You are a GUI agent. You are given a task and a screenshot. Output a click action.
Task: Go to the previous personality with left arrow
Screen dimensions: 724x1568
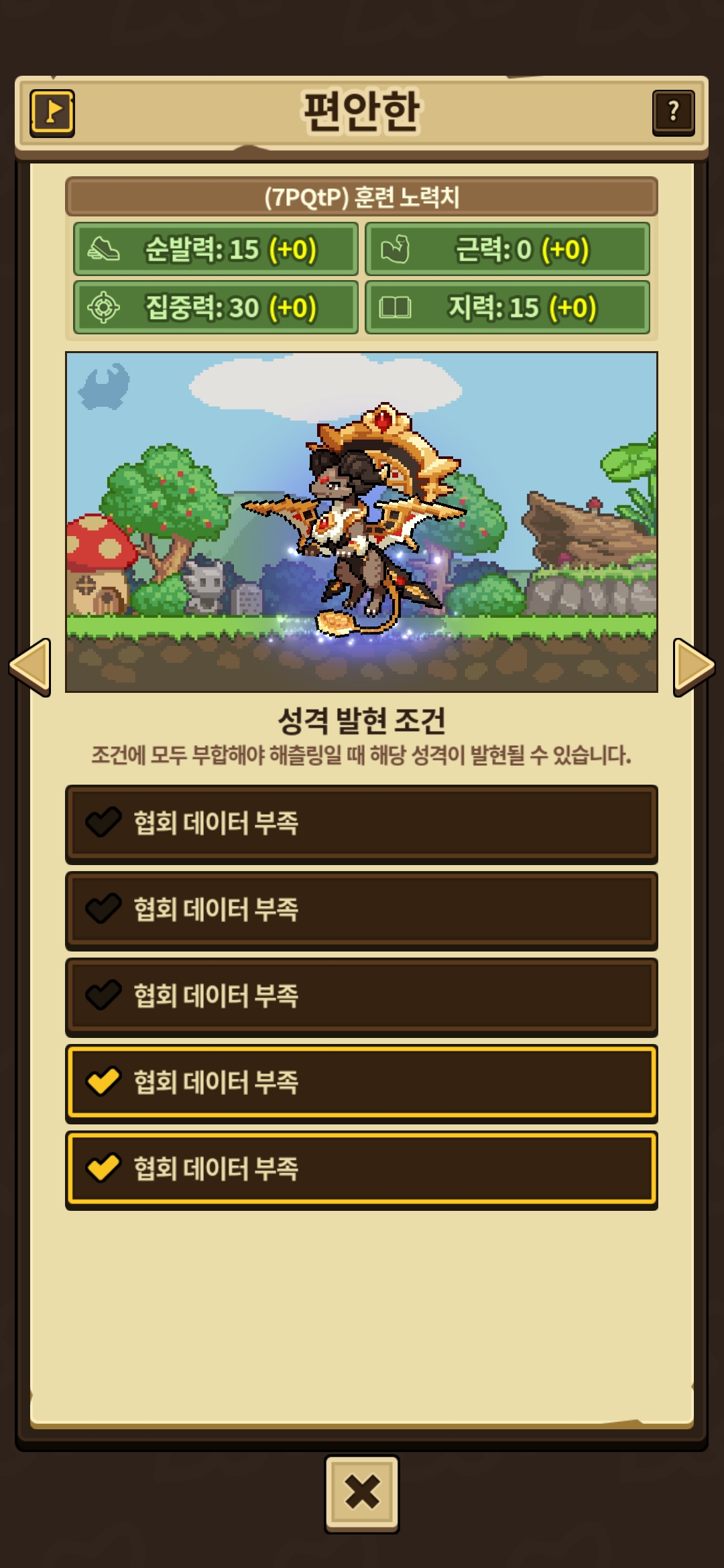[30, 667]
